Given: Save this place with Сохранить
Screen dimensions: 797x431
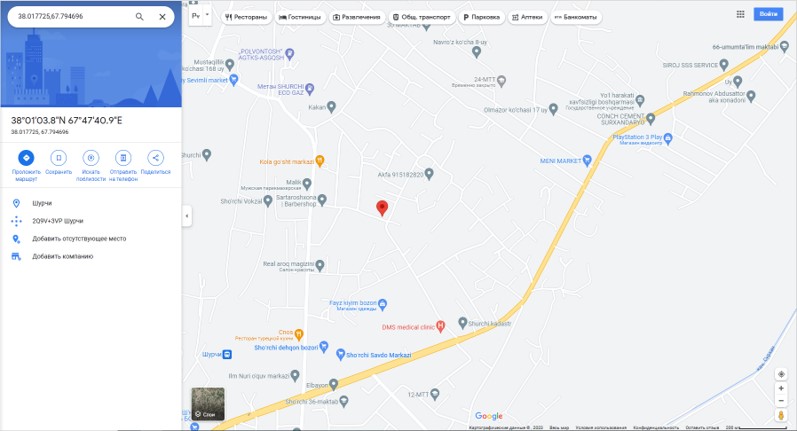Looking at the screenshot, I should [x=58, y=158].
